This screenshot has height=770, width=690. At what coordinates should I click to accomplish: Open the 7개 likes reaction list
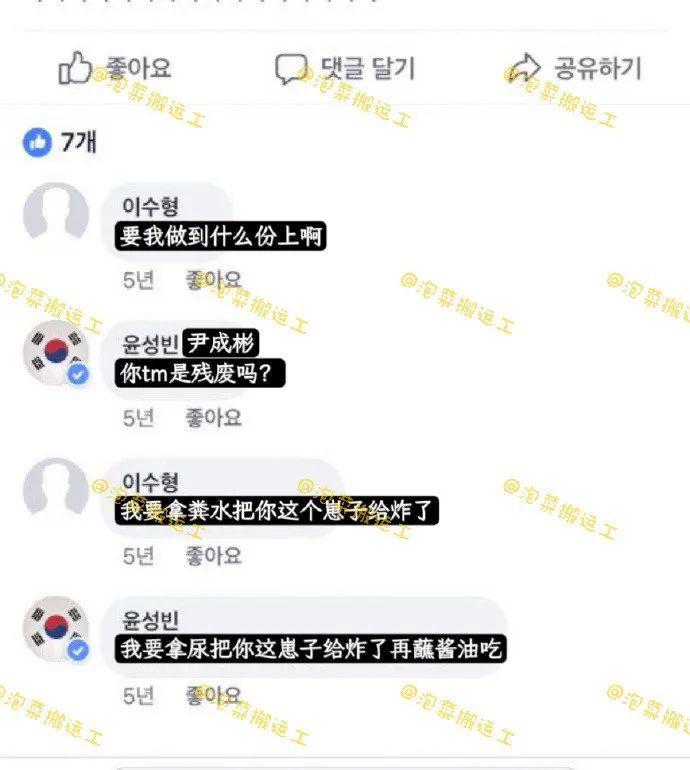pos(60,142)
